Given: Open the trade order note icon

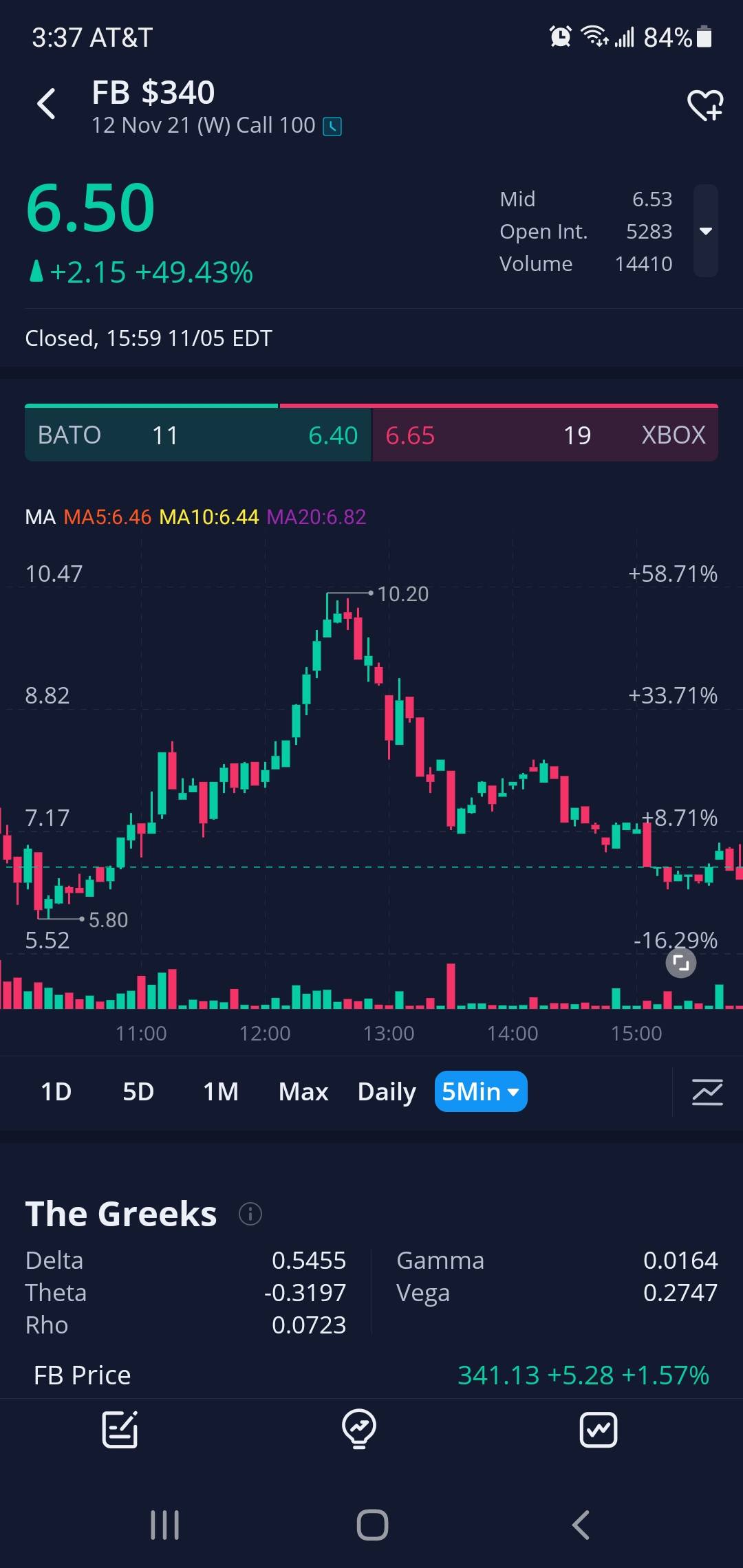Looking at the screenshot, I should pyautogui.click(x=120, y=1430).
